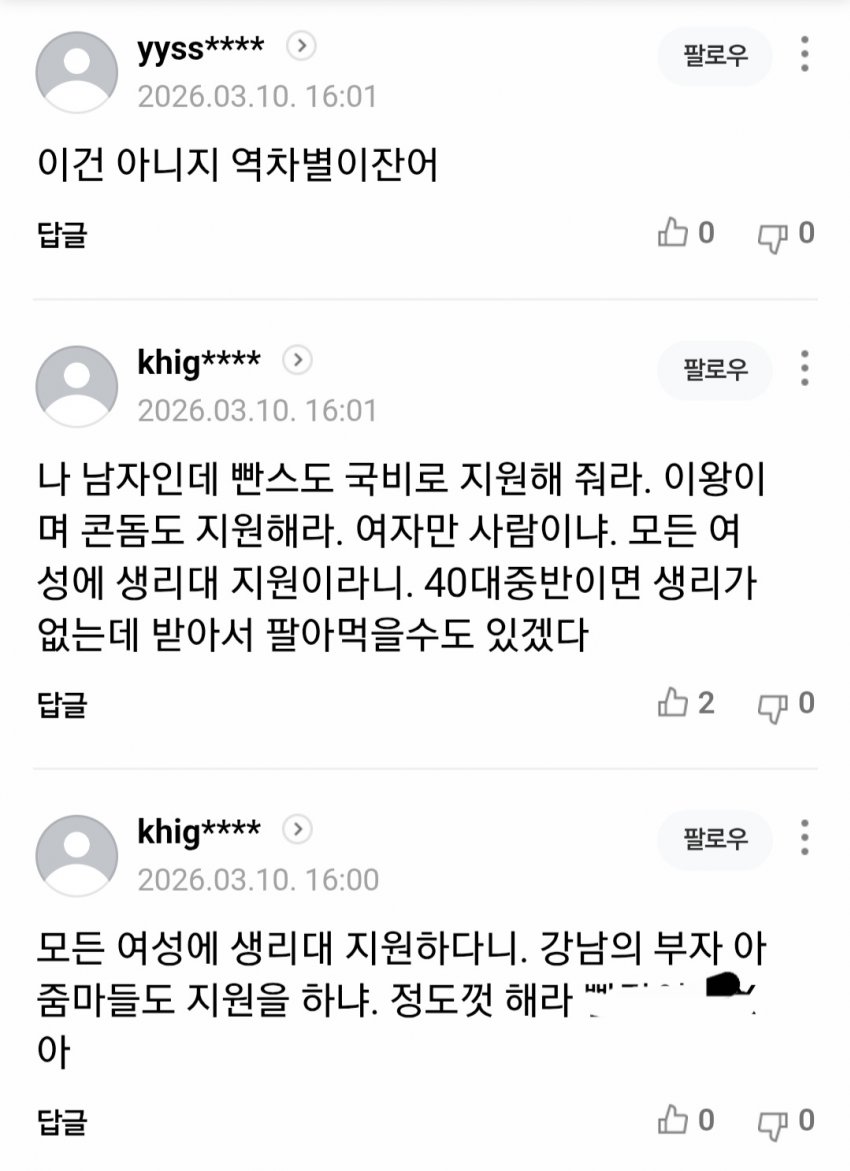
Task: Open overflow menu on yyss**** comment
Action: (x=805, y=54)
